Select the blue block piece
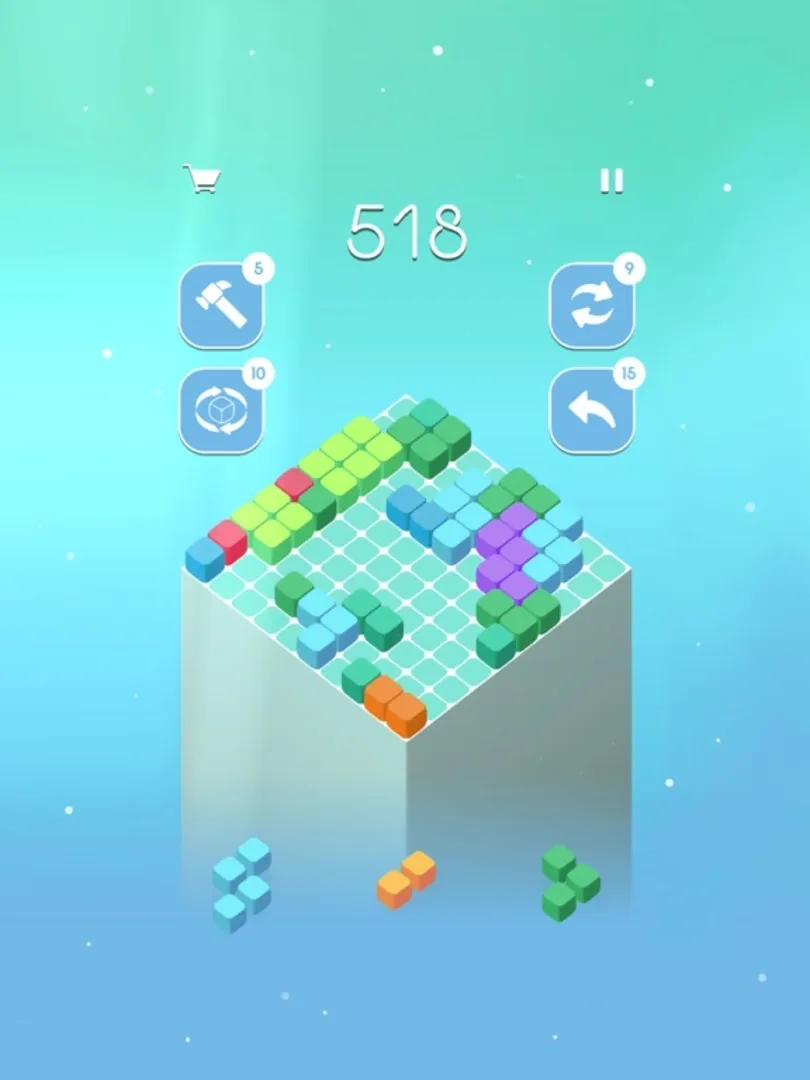 (x=241, y=886)
